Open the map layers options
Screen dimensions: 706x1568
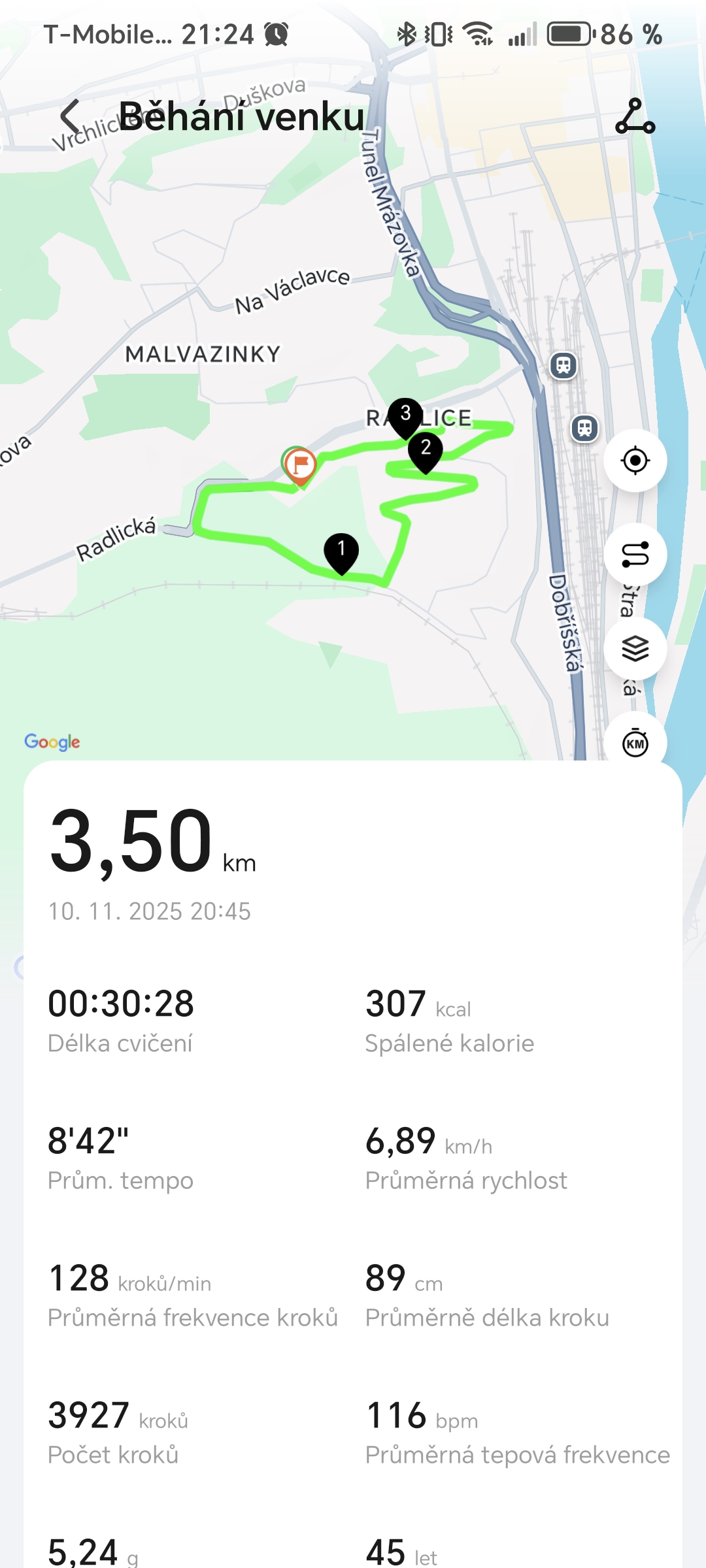tap(635, 649)
